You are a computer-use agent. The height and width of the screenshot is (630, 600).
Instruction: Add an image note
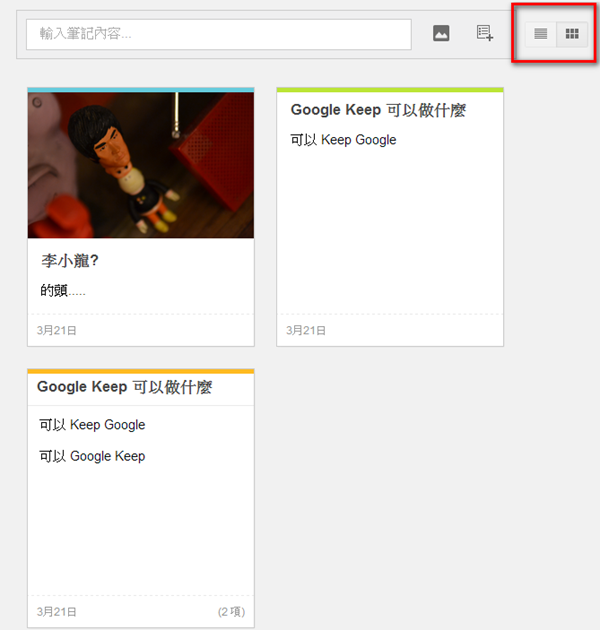[441, 34]
